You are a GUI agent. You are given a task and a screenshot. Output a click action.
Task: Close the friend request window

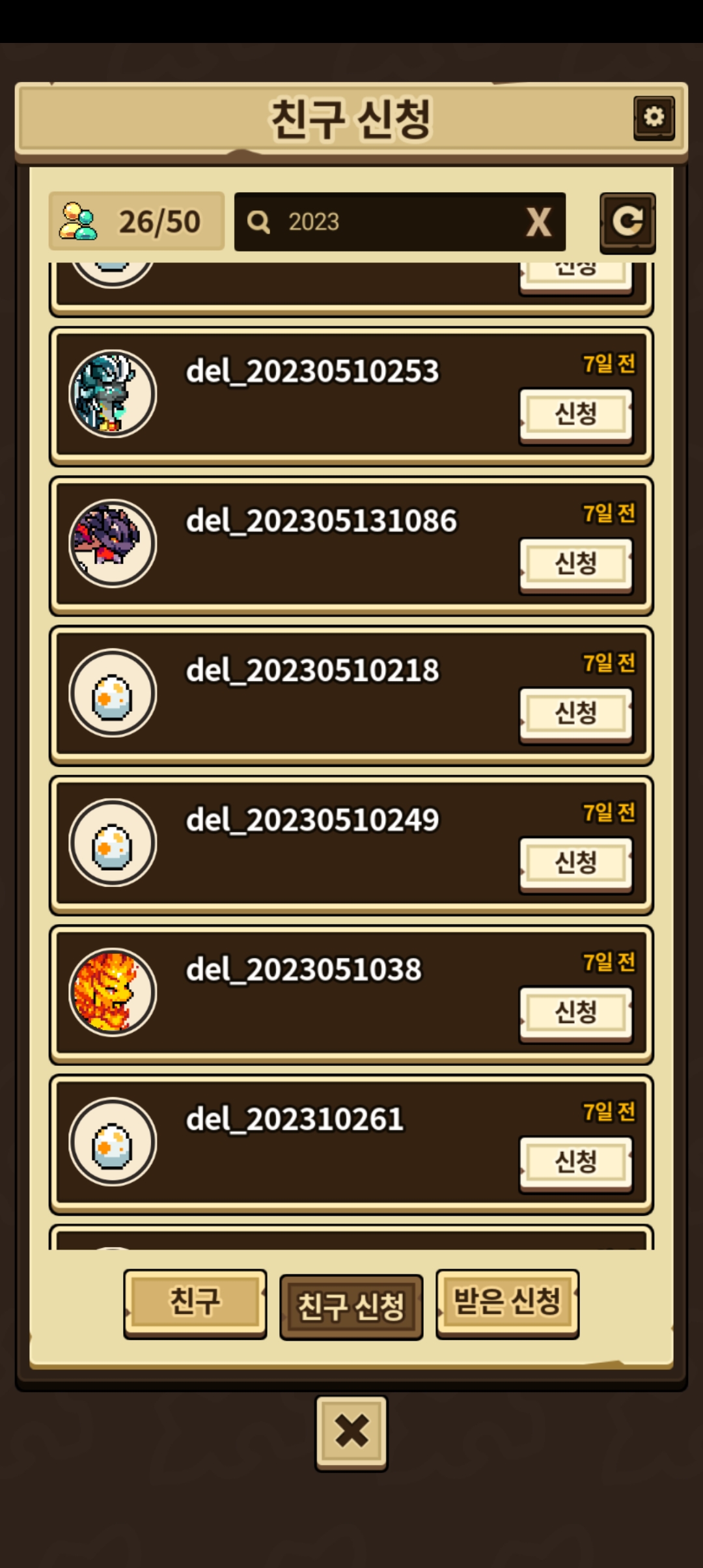(351, 1433)
